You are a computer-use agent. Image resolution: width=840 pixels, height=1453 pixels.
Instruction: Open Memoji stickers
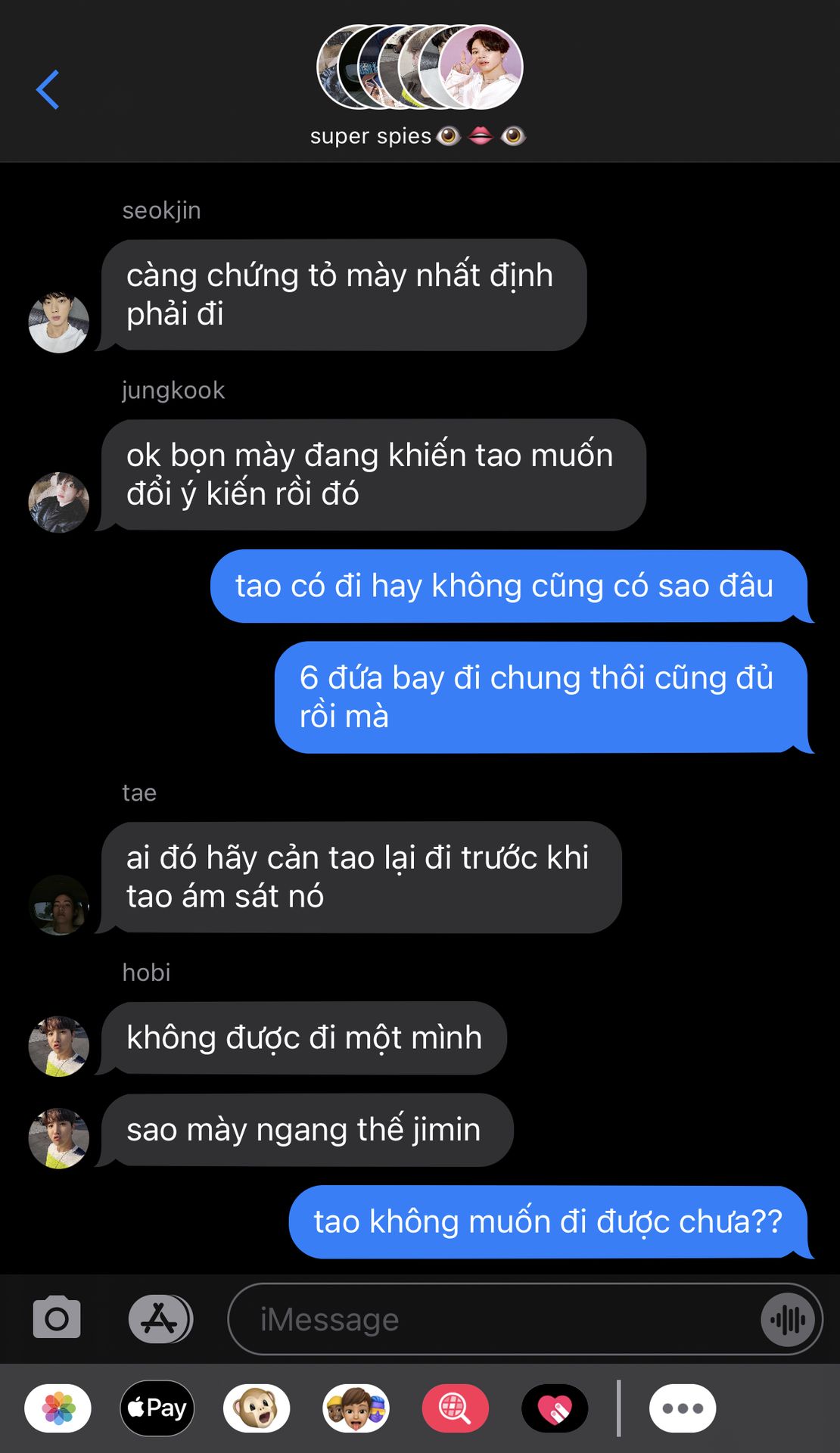pyautogui.click(x=356, y=1408)
